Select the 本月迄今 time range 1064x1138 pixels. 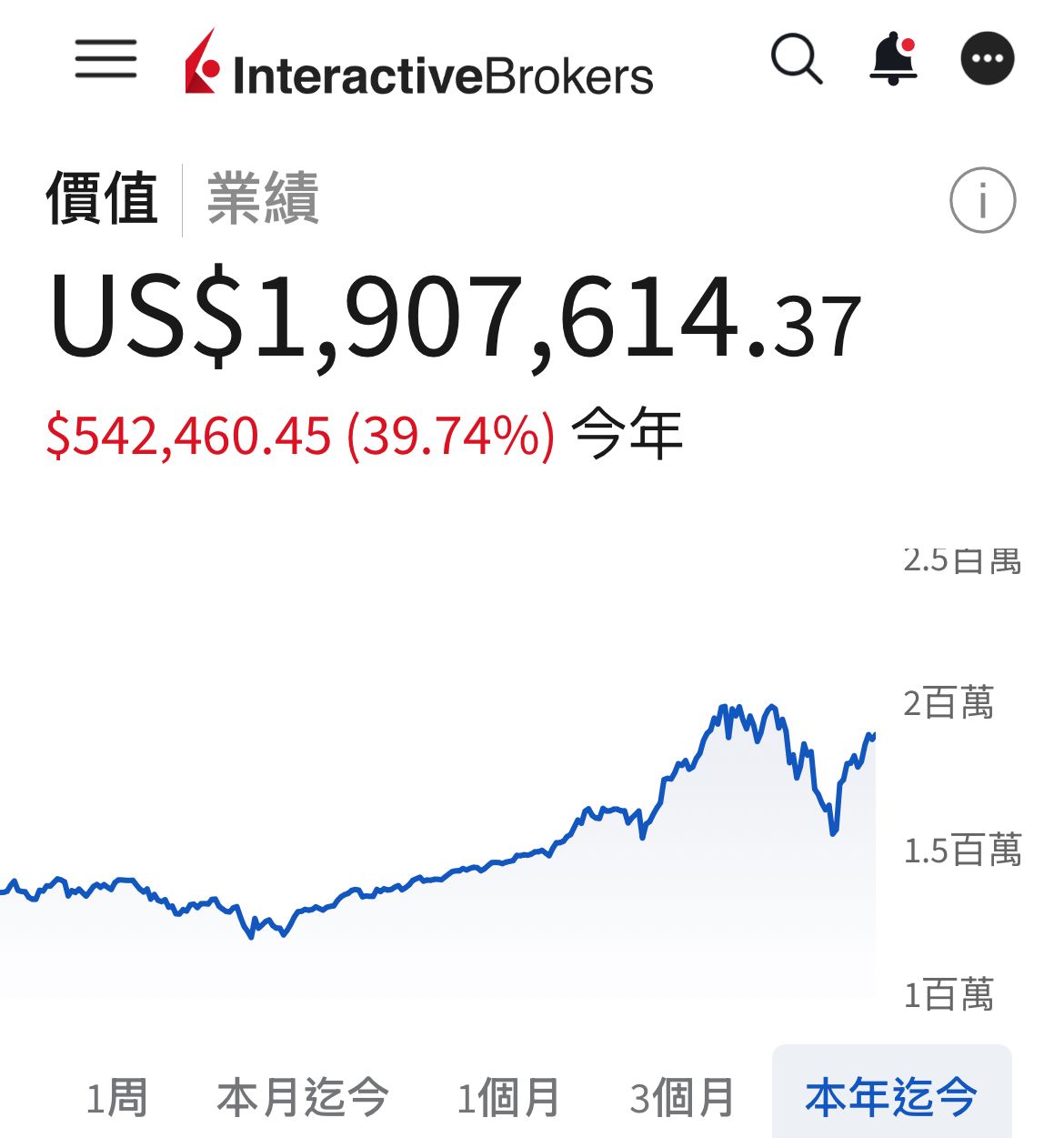pyautogui.click(x=303, y=1097)
